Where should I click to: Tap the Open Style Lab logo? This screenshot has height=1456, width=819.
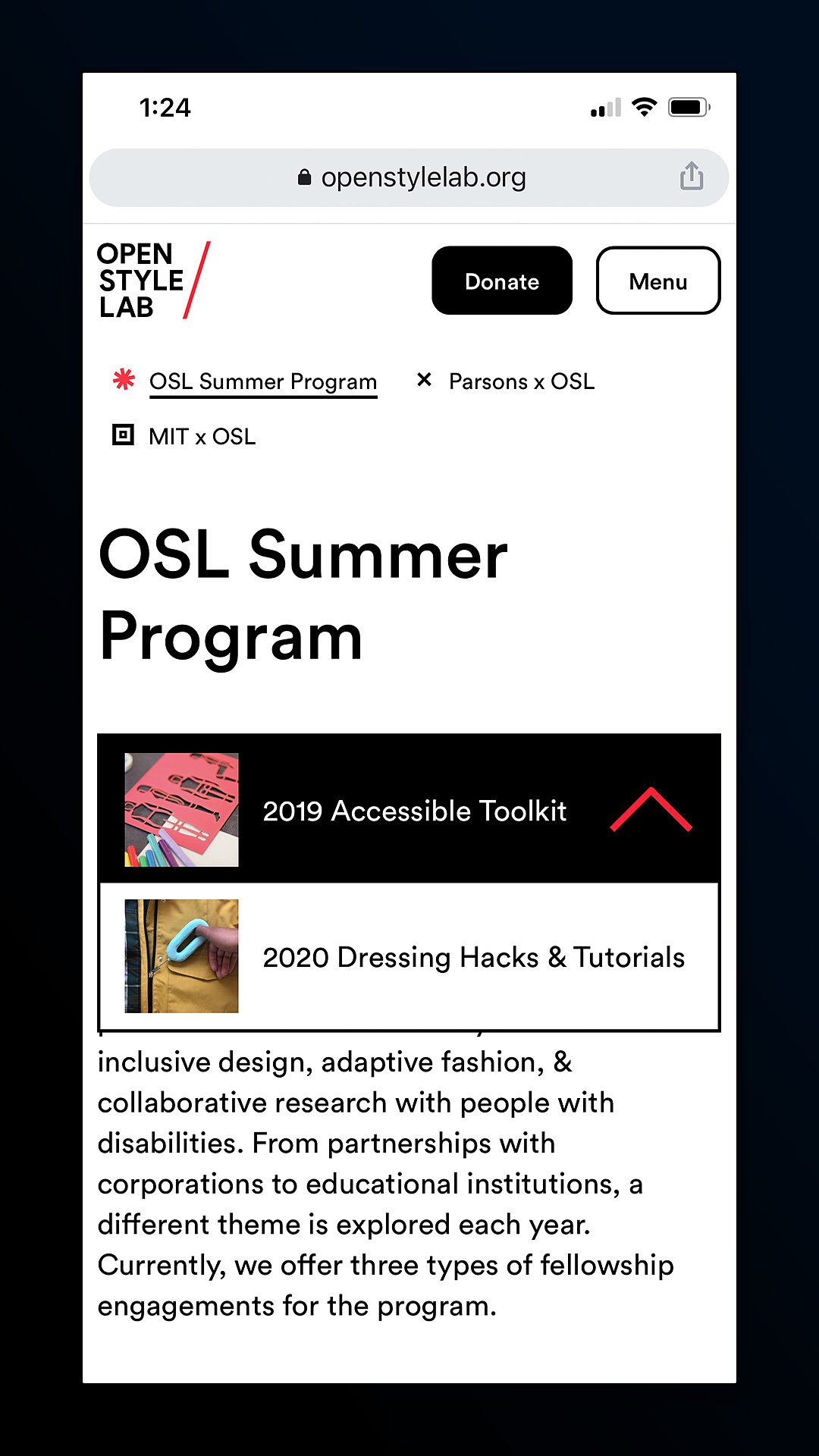[154, 281]
